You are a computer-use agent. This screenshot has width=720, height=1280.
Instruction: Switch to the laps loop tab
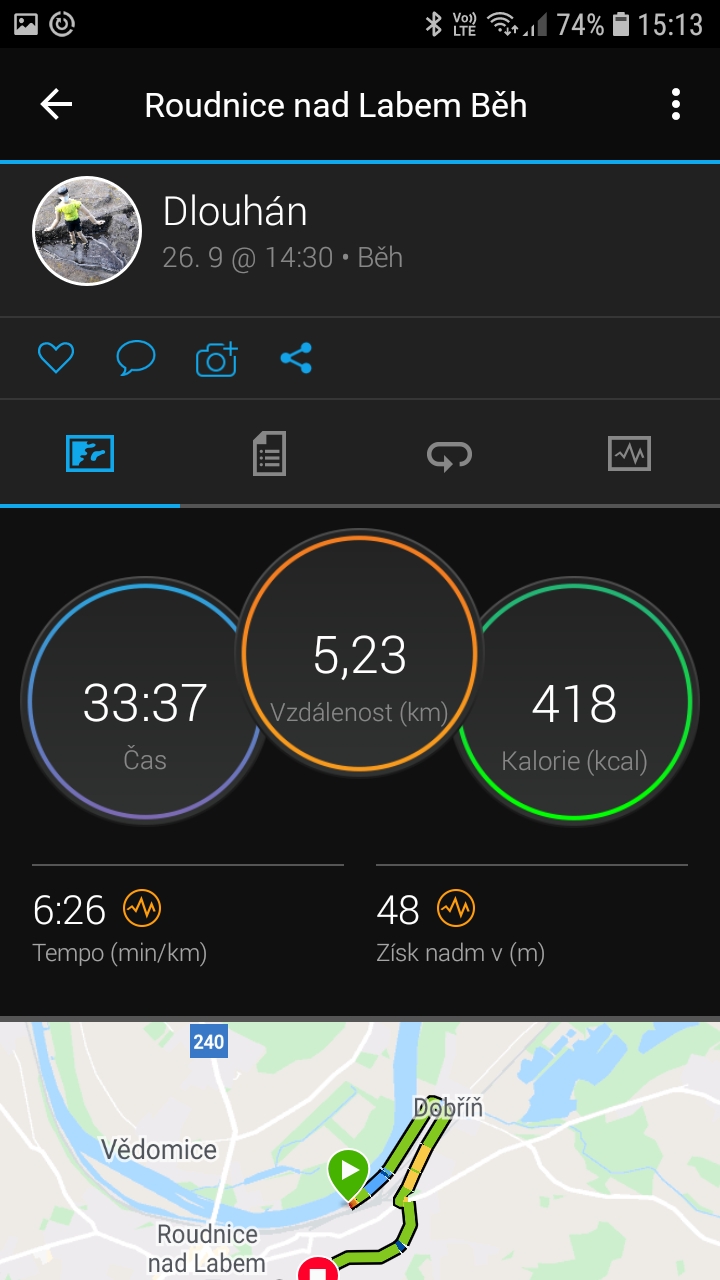click(449, 455)
